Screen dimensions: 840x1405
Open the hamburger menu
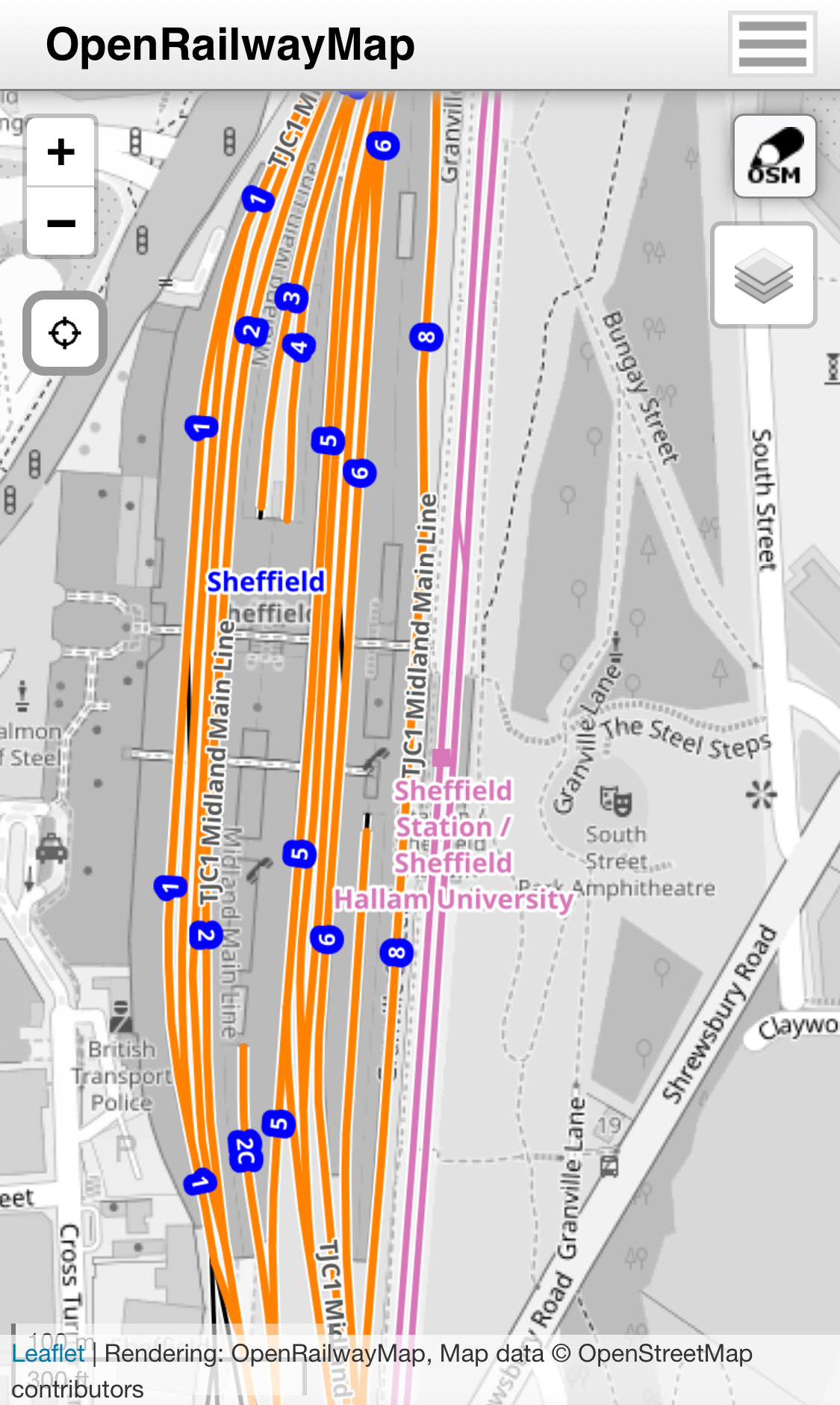tap(772, 43)
